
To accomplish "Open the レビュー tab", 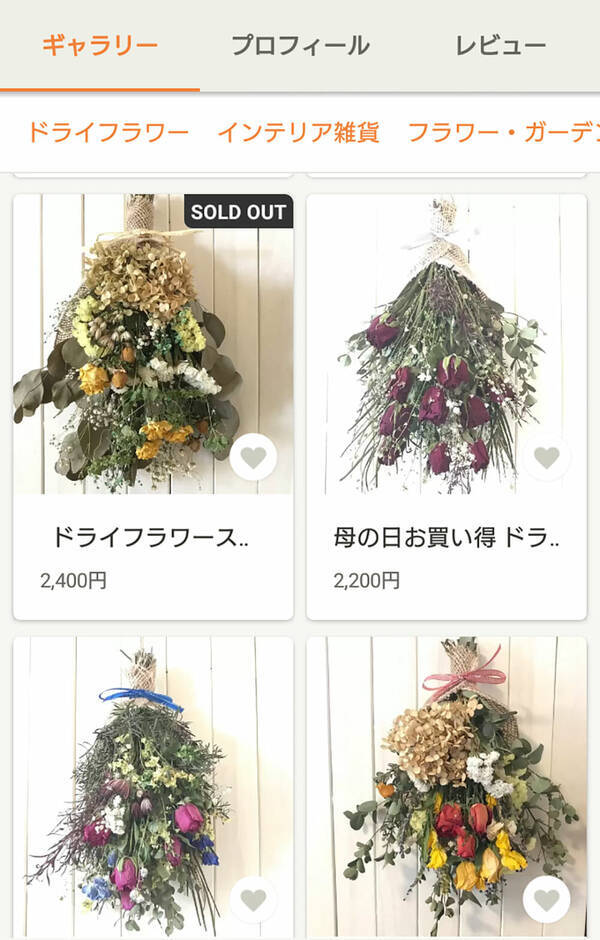I will pyautogui.click(x=500, y=46).
